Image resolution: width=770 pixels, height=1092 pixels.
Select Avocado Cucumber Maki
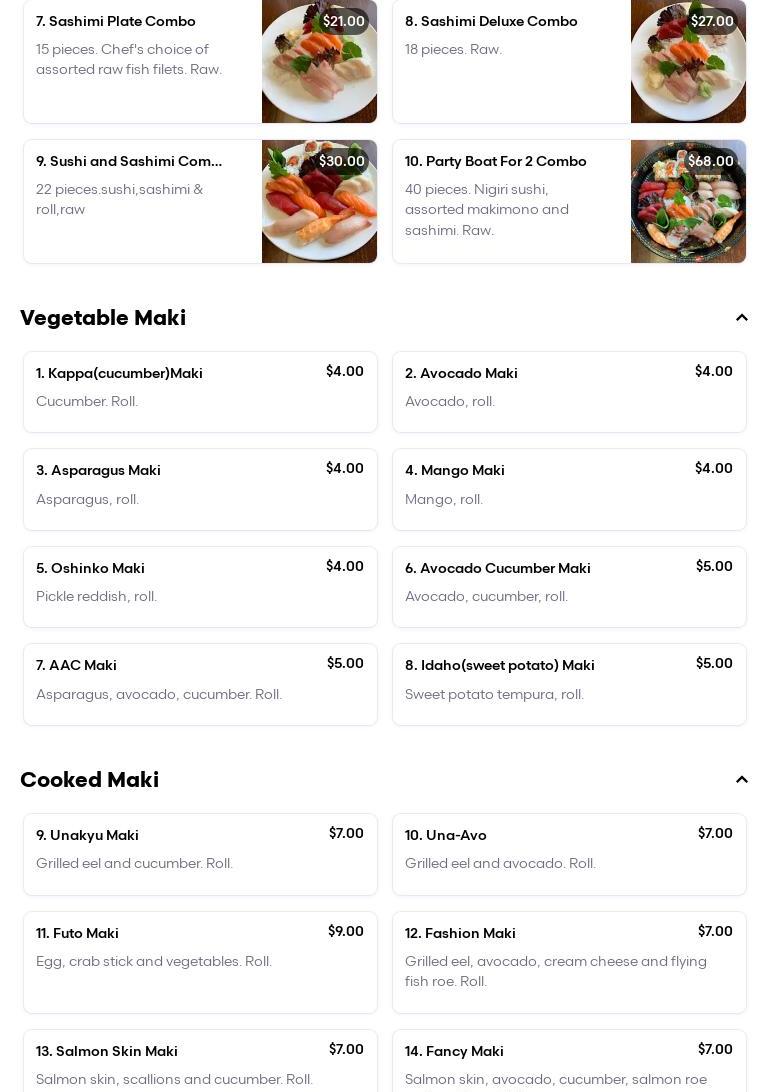click(x=569, y=587)
